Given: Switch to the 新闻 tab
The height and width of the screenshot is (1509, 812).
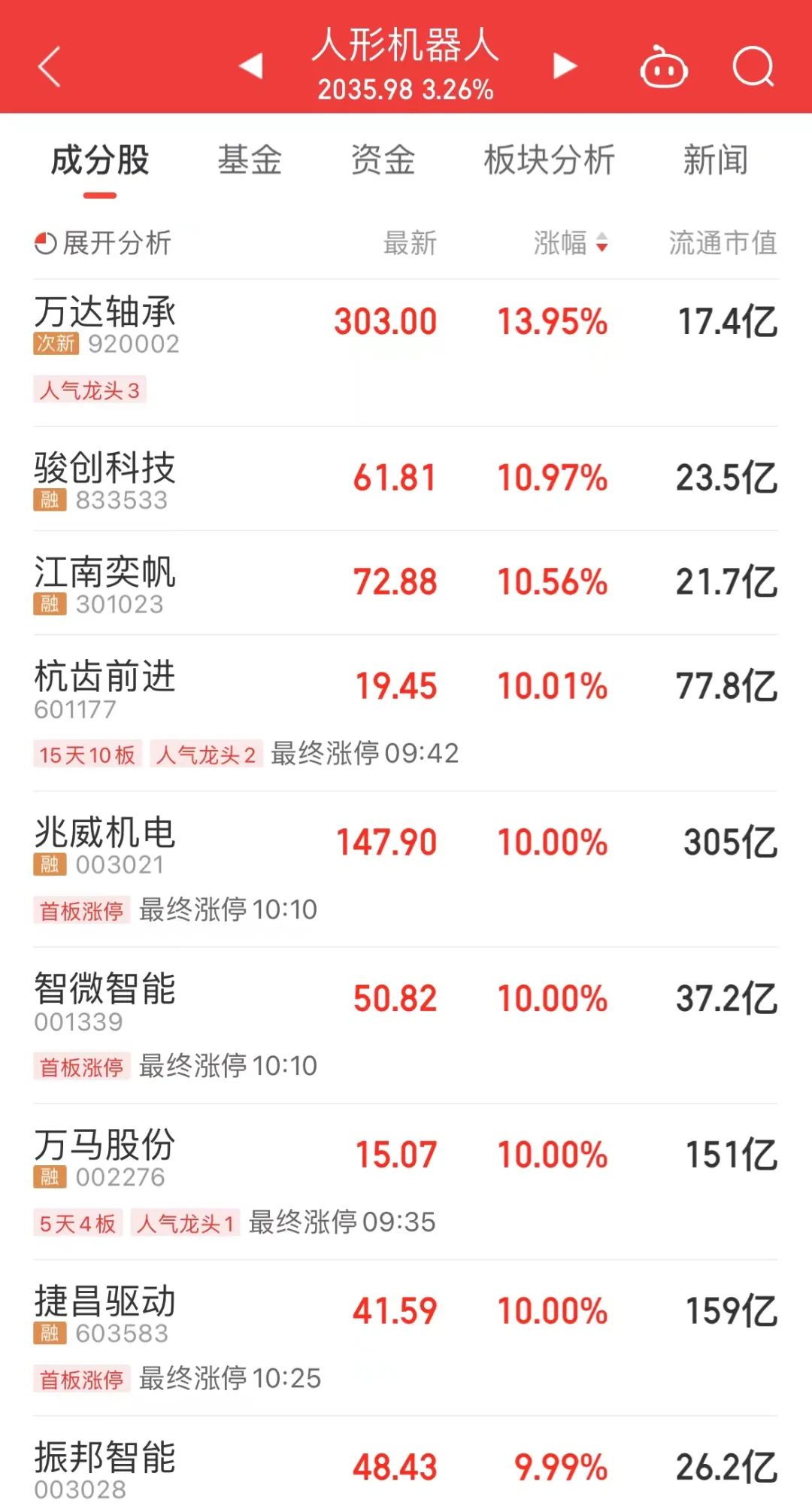Looking at the screenshot, I should [x=715, y=160].
